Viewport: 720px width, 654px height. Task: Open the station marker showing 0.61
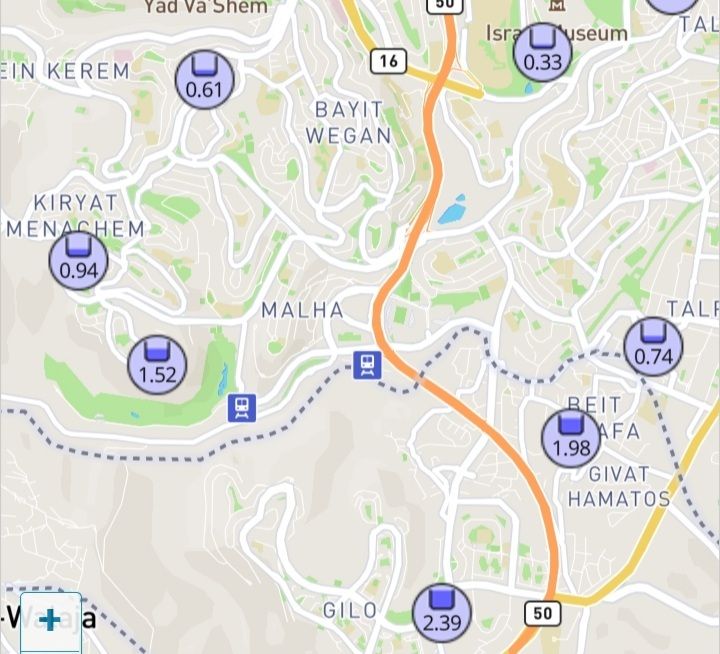click(204, 80)
